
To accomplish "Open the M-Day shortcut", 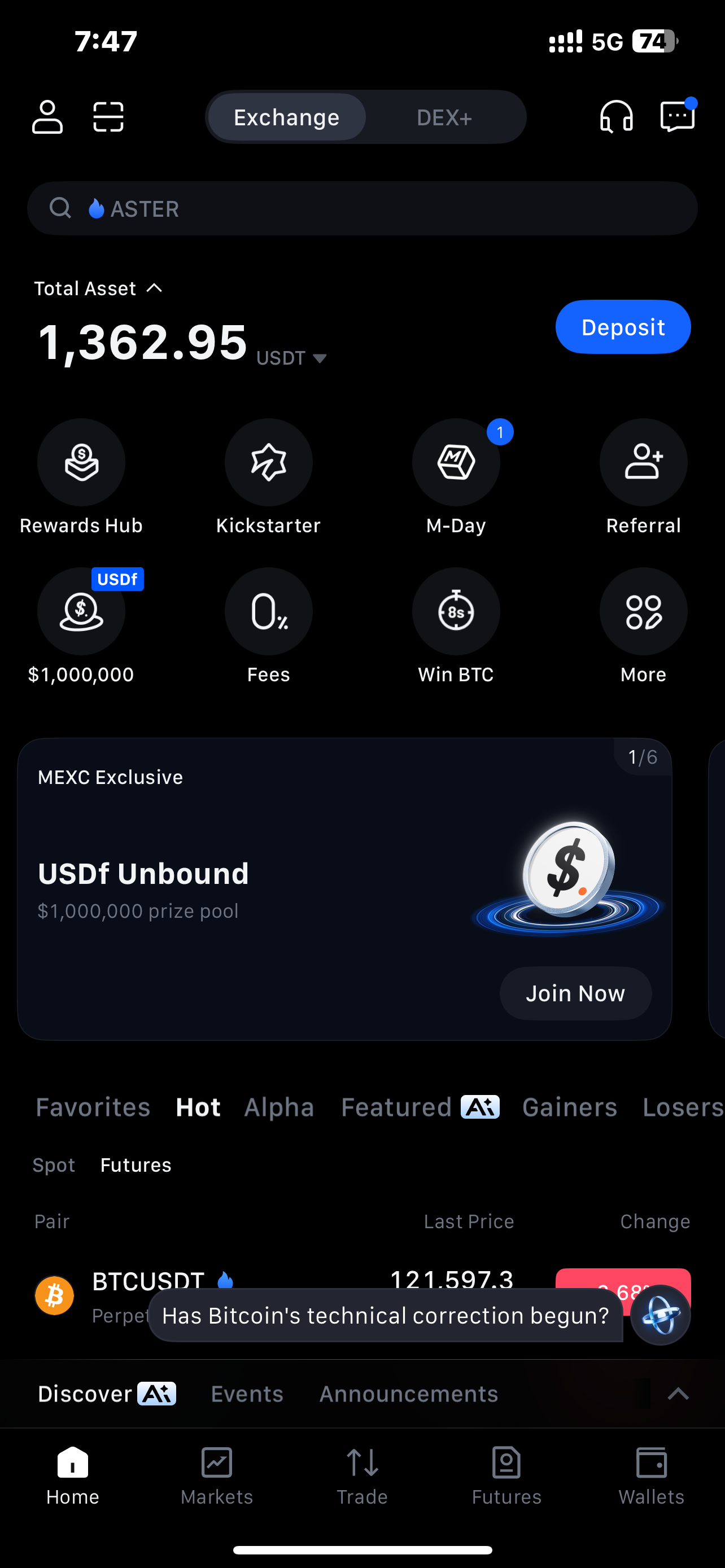I will tap(456, 463).
